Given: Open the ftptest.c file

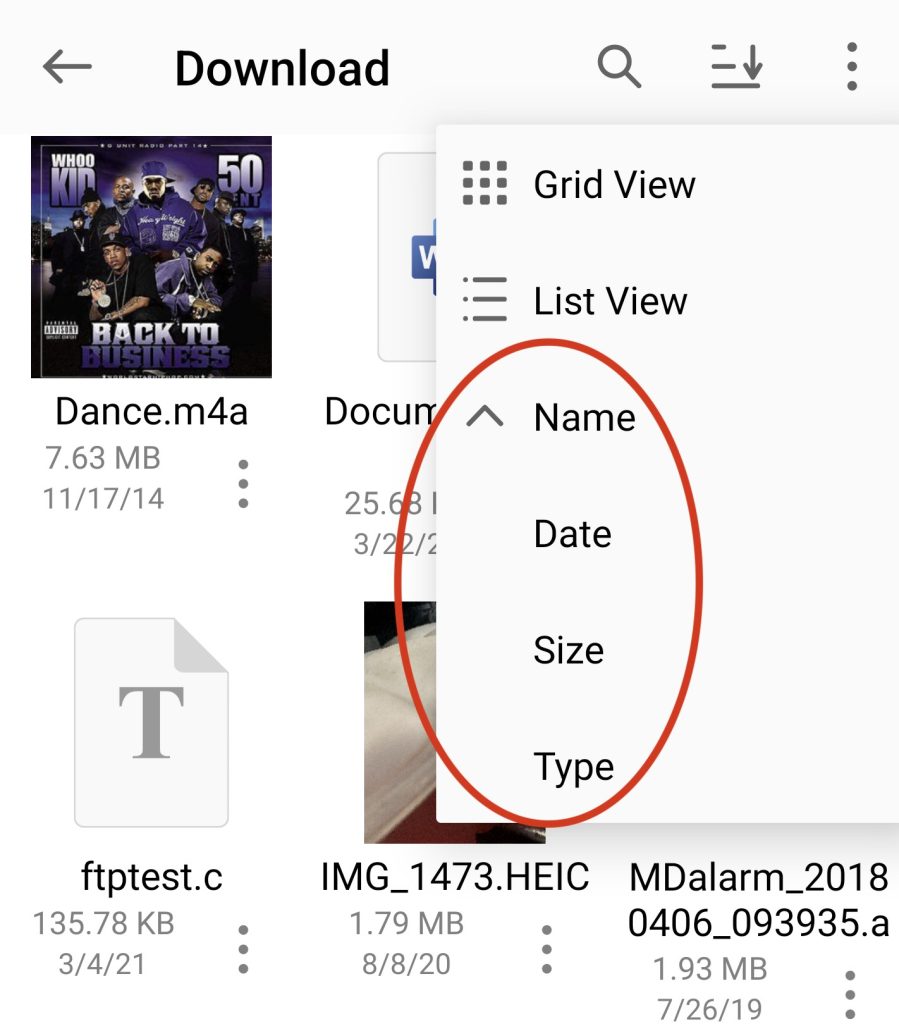Looking at the screenshot, I should [x=151, y=722].
